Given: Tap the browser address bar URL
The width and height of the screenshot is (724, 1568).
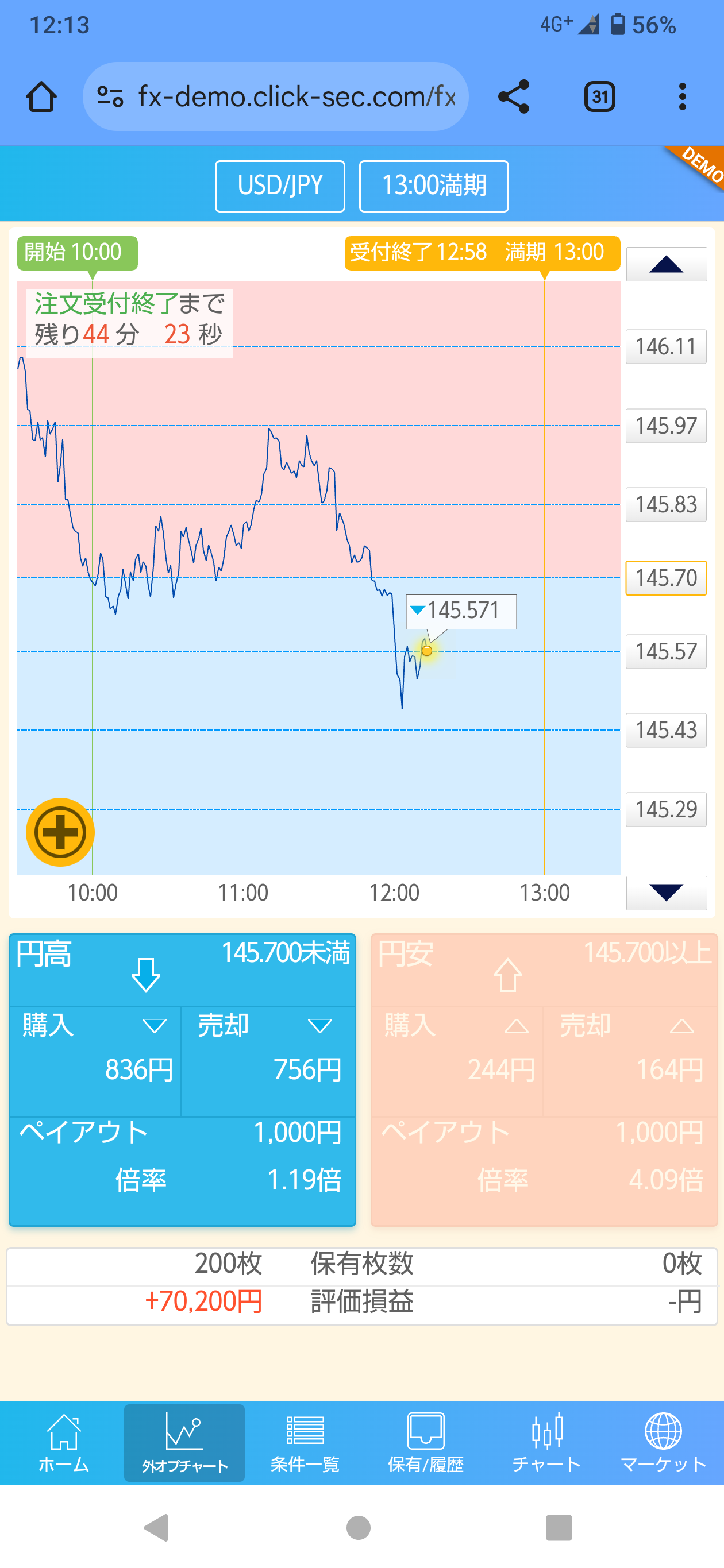Looking at the screenshot, I should point(296,95).
